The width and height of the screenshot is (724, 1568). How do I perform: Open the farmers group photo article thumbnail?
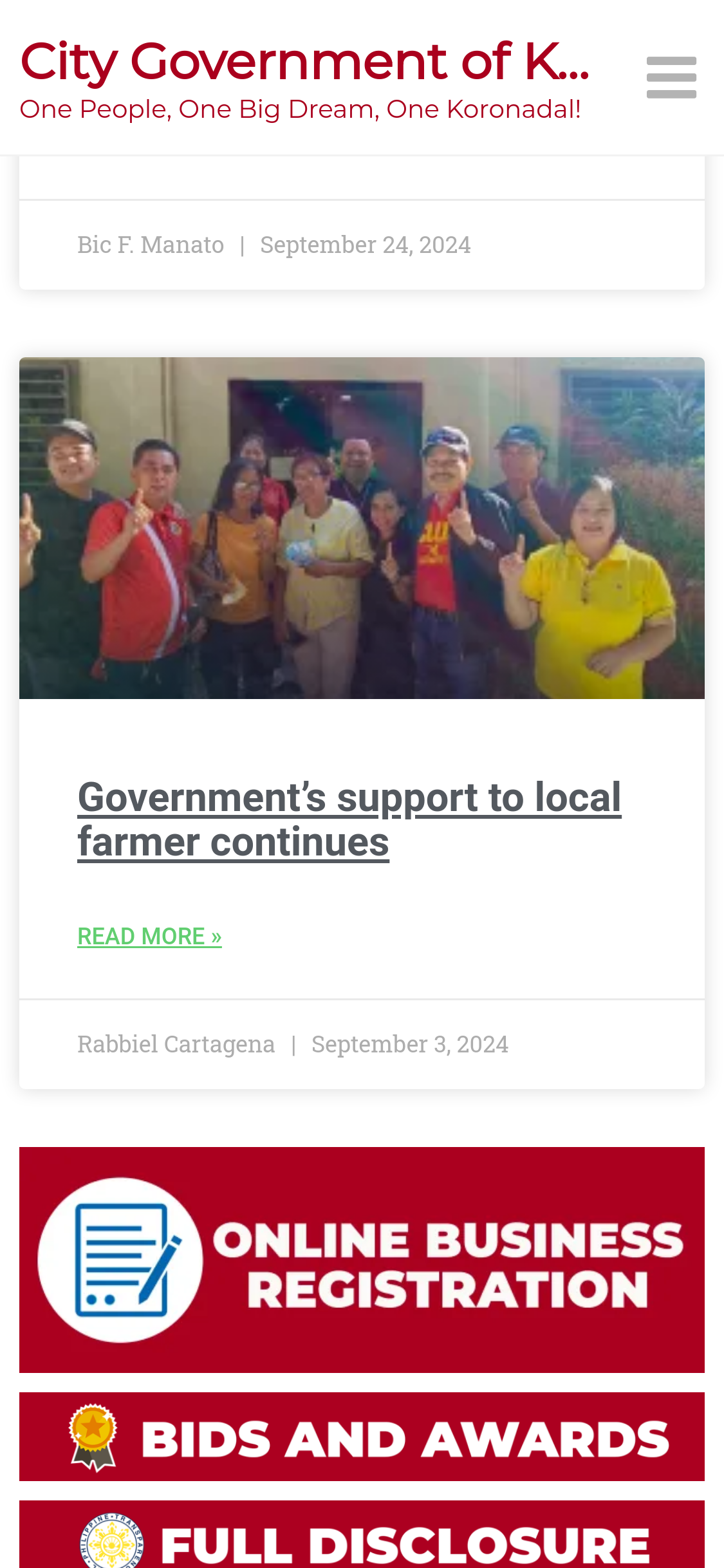362,528
